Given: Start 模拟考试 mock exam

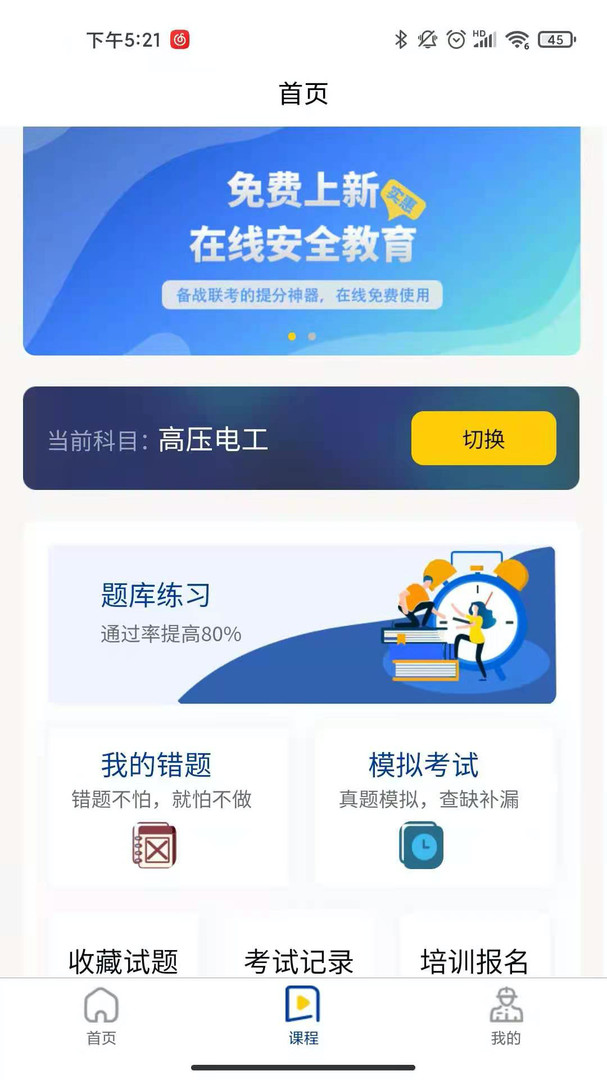Looking at the screenshot, I should pyautogui.click(x=434, y=806).
